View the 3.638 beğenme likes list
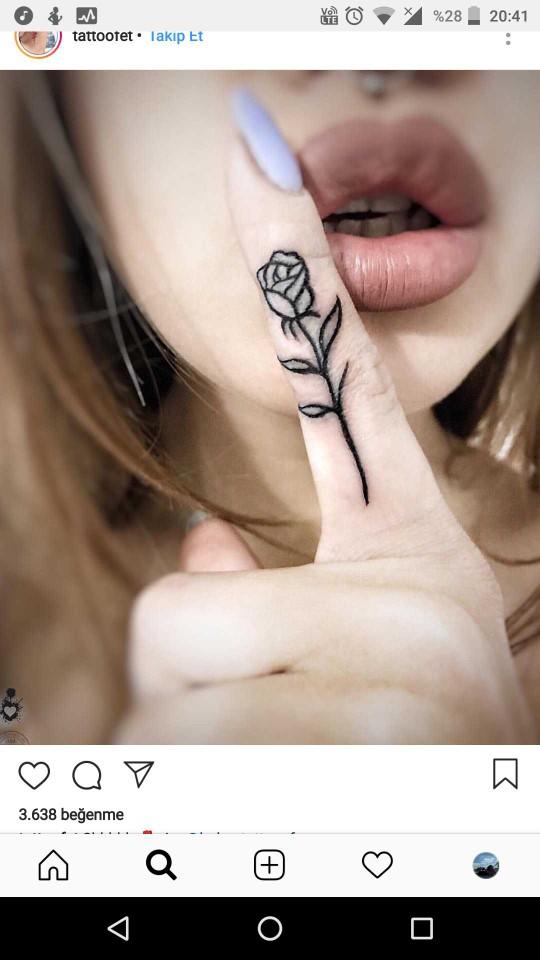 pyautogui.click(x=71, y=814)
